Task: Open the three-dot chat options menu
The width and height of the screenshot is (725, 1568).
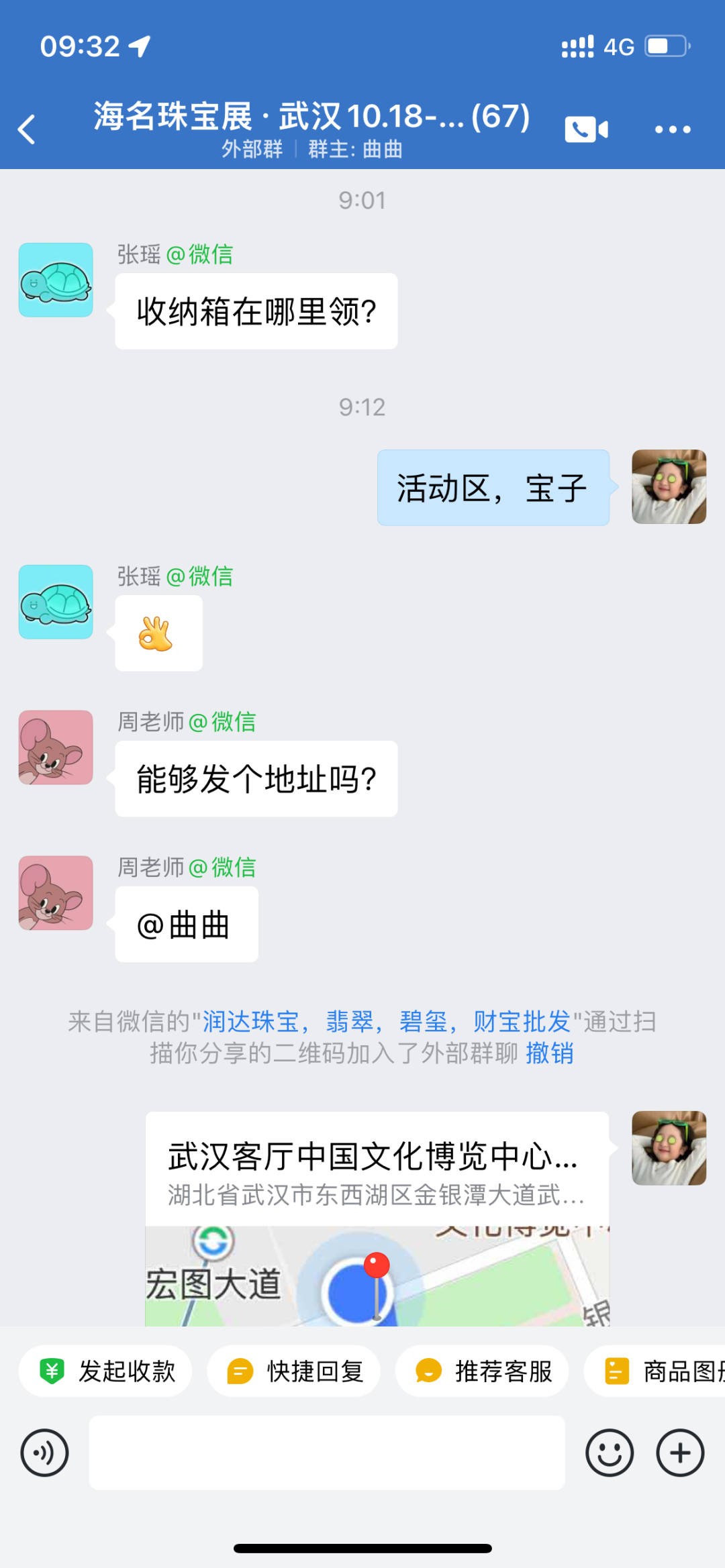Action: [x=672, y=129]
